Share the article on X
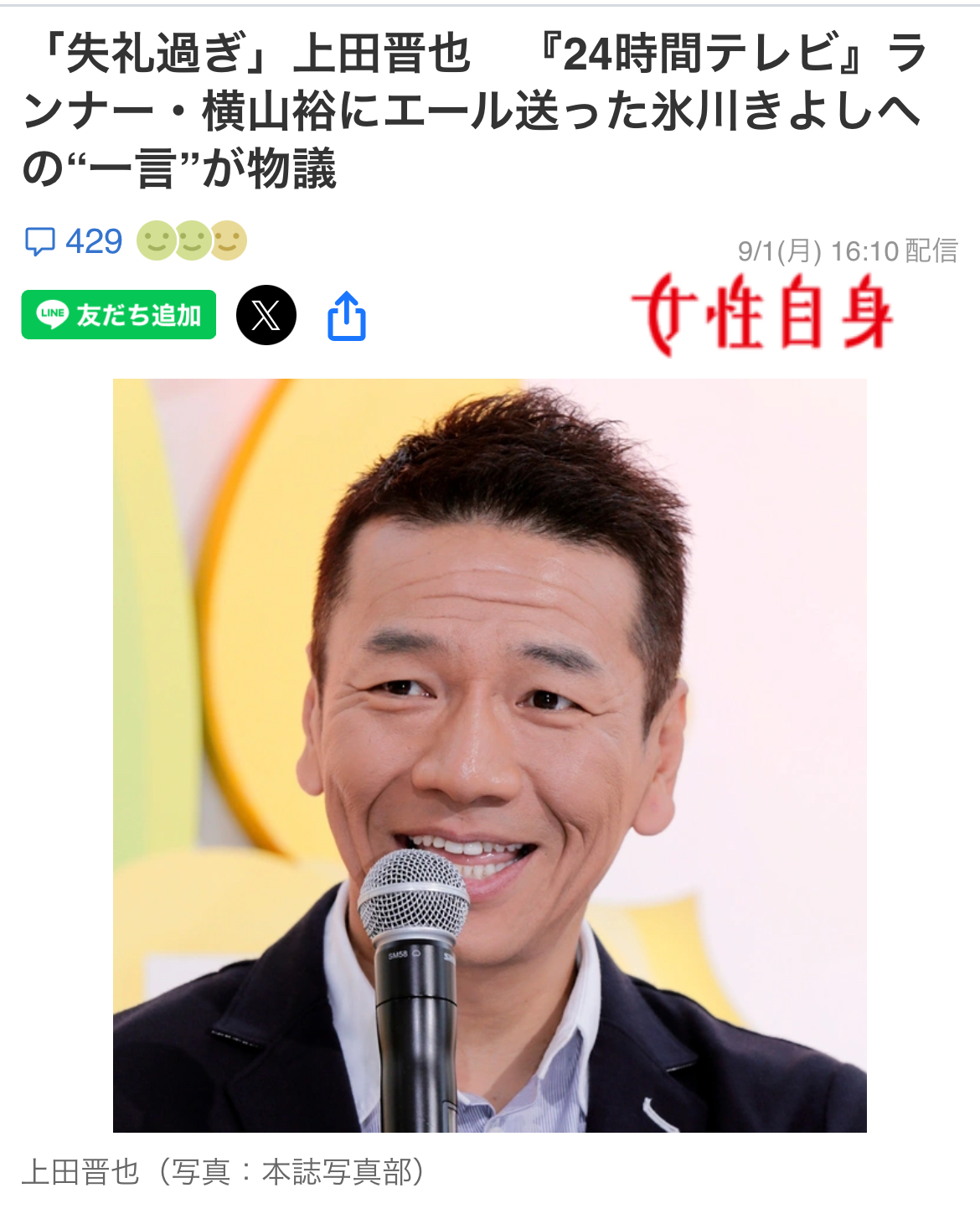The image size is (980, 1219). (266, 315)
